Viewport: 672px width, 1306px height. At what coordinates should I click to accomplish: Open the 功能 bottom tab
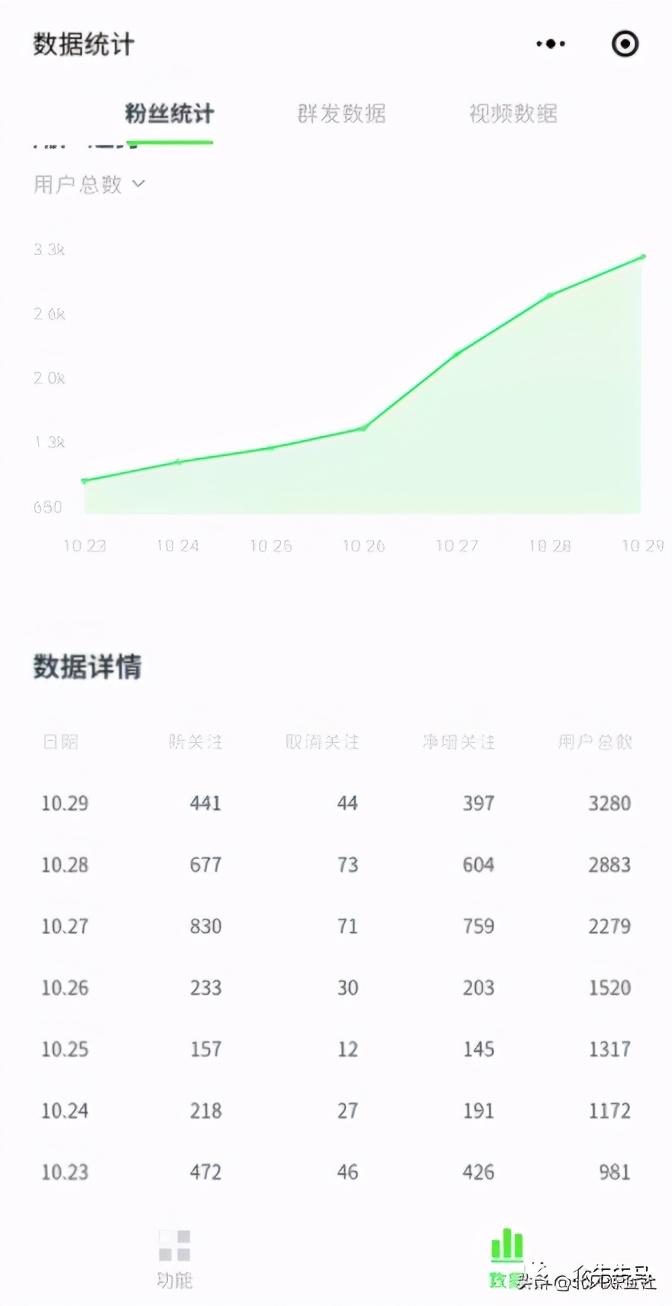pyautogui.click(x=174, y=1258)
